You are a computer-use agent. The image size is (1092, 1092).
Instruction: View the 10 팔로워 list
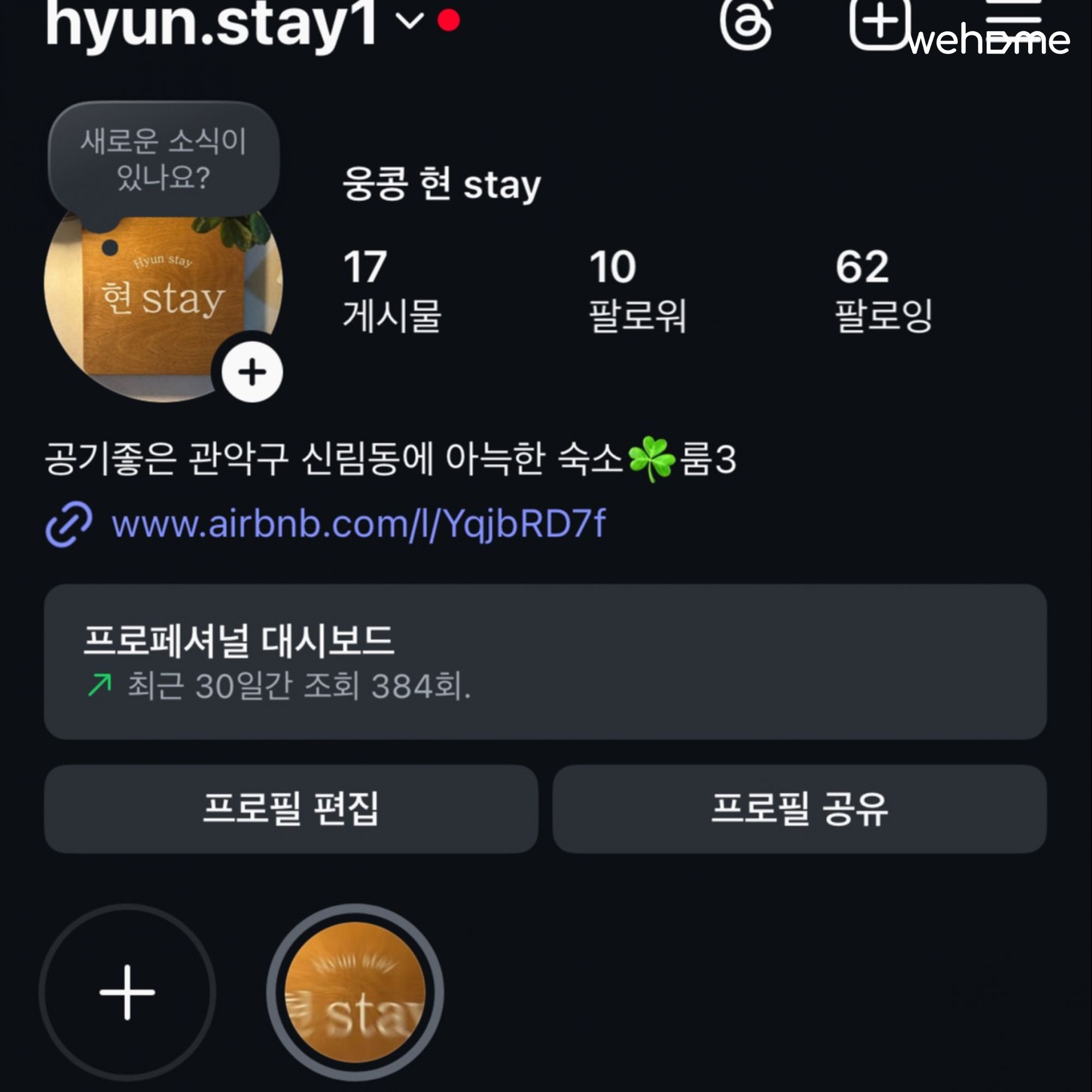(x=637, y=290)
